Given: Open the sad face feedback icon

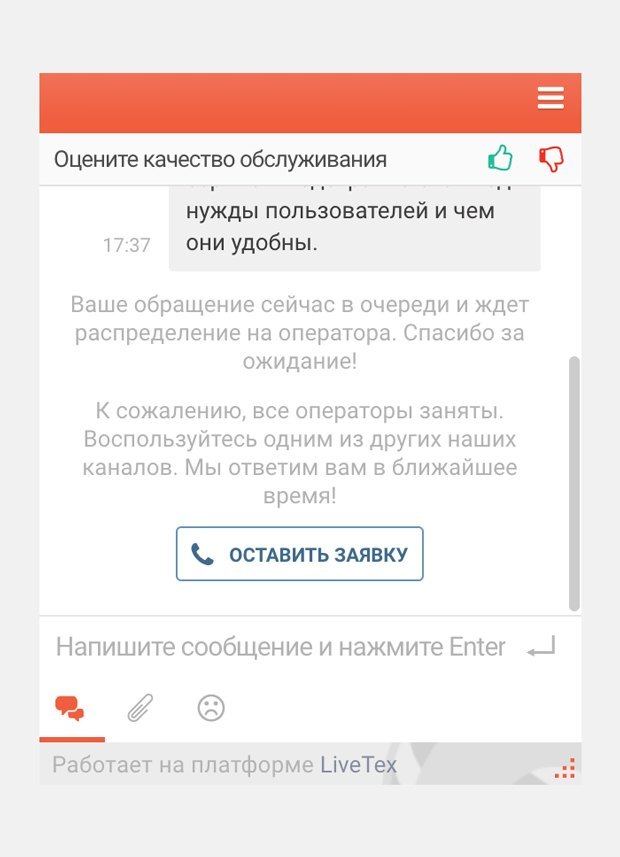Looking at the screenshot, I should (x=211, y=708).
